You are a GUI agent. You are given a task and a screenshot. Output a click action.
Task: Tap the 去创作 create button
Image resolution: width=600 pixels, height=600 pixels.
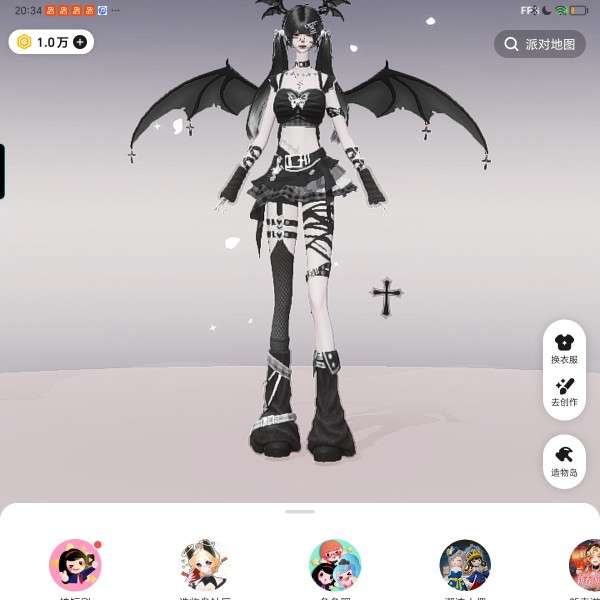[x=564, y=392]
